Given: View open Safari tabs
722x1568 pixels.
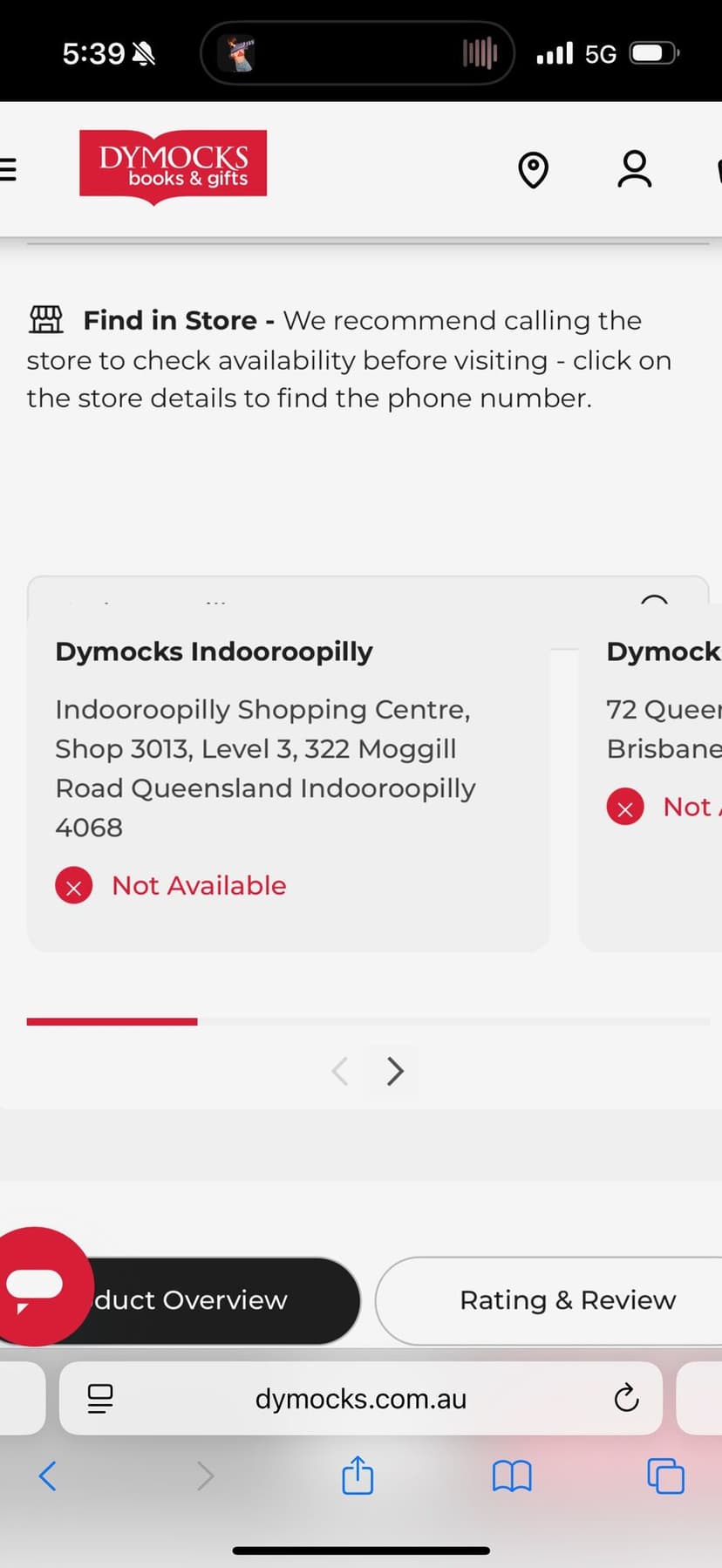Looking at the screenshot, I should pyautogui.click(x=665, y=1476).
